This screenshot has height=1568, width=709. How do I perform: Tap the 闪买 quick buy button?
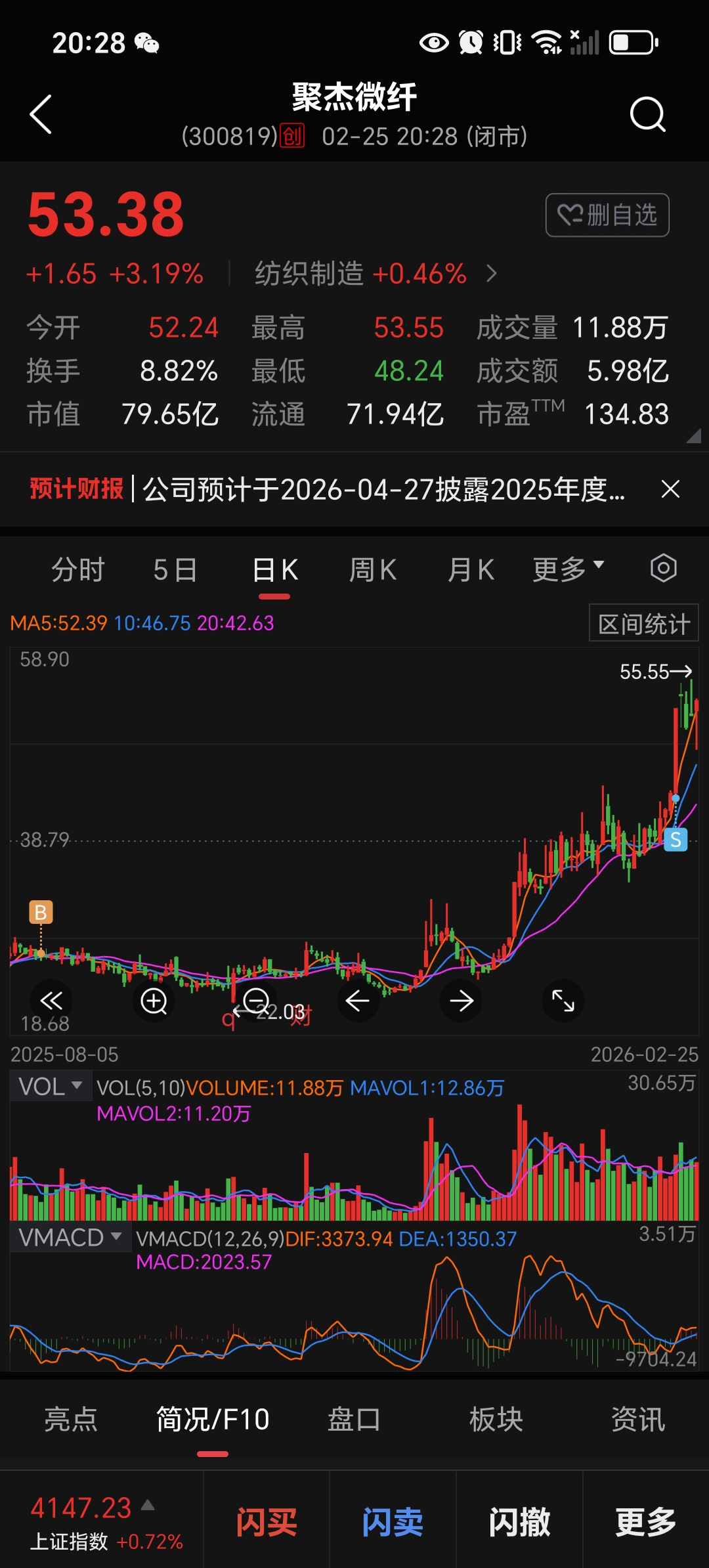267,1522
